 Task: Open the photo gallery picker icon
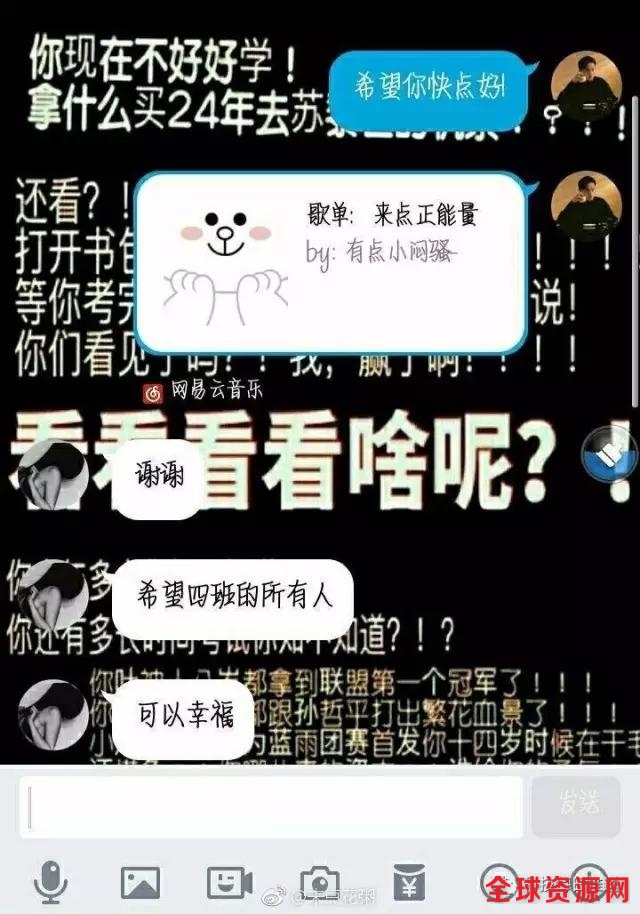pos(140,882)
